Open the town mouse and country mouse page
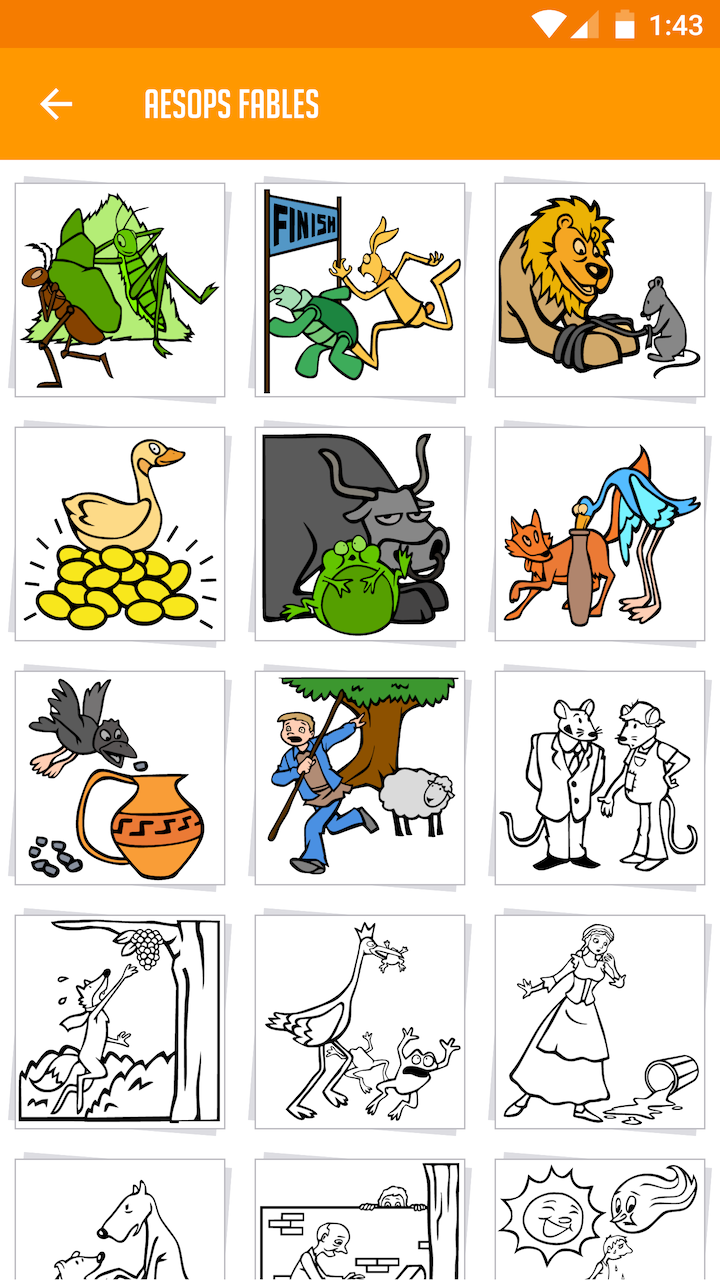The height and width of the screenshot is (1280, 720). [x=598, y=777]
